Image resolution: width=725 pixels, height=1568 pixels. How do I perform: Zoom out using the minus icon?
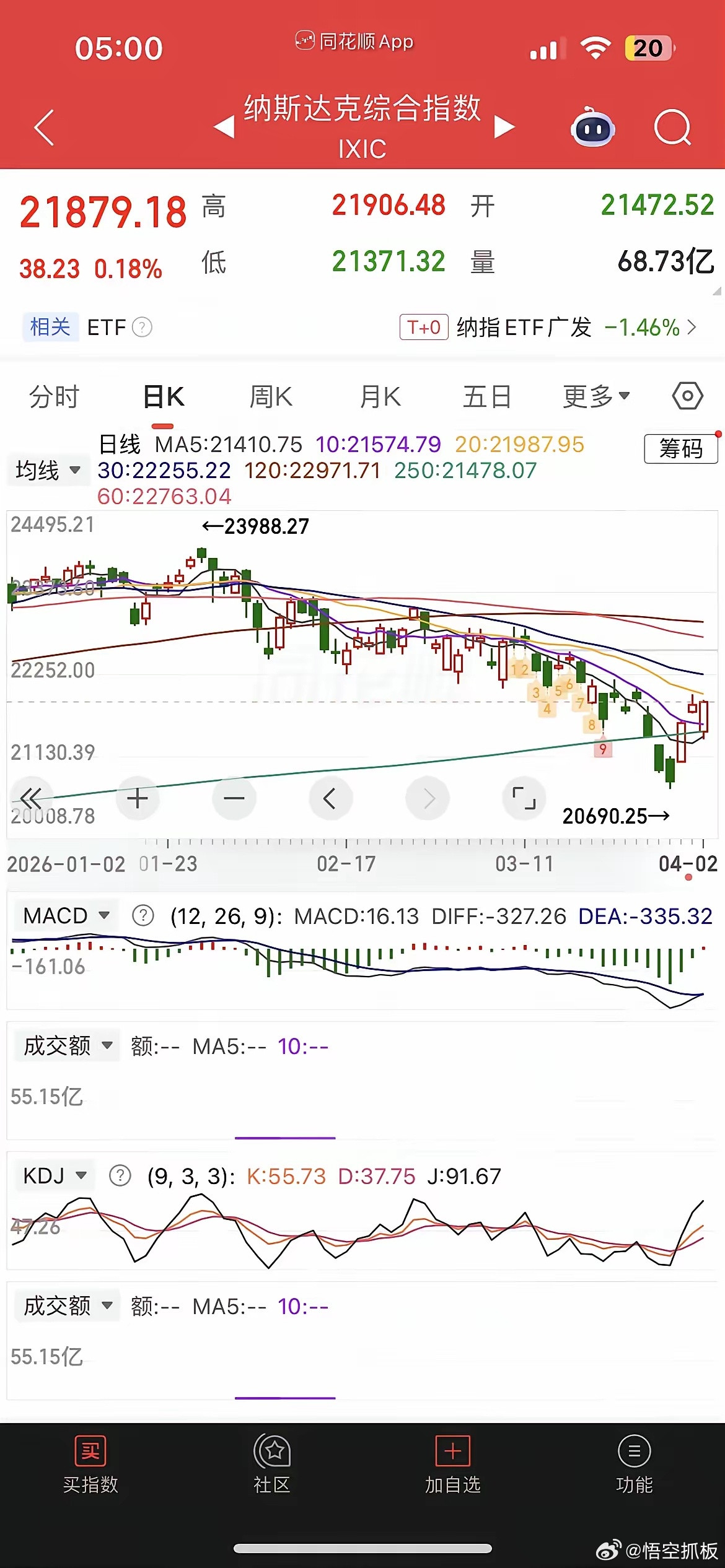234,798
